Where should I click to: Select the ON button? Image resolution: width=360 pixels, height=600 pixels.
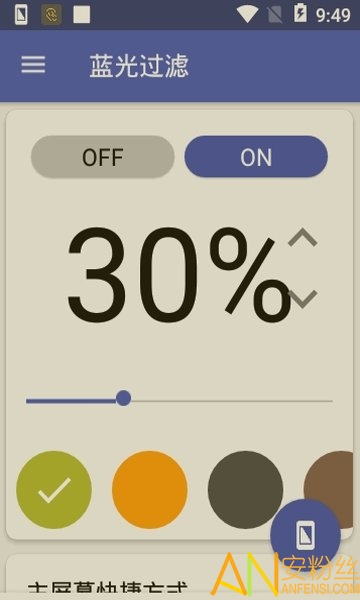click(256, 157)
